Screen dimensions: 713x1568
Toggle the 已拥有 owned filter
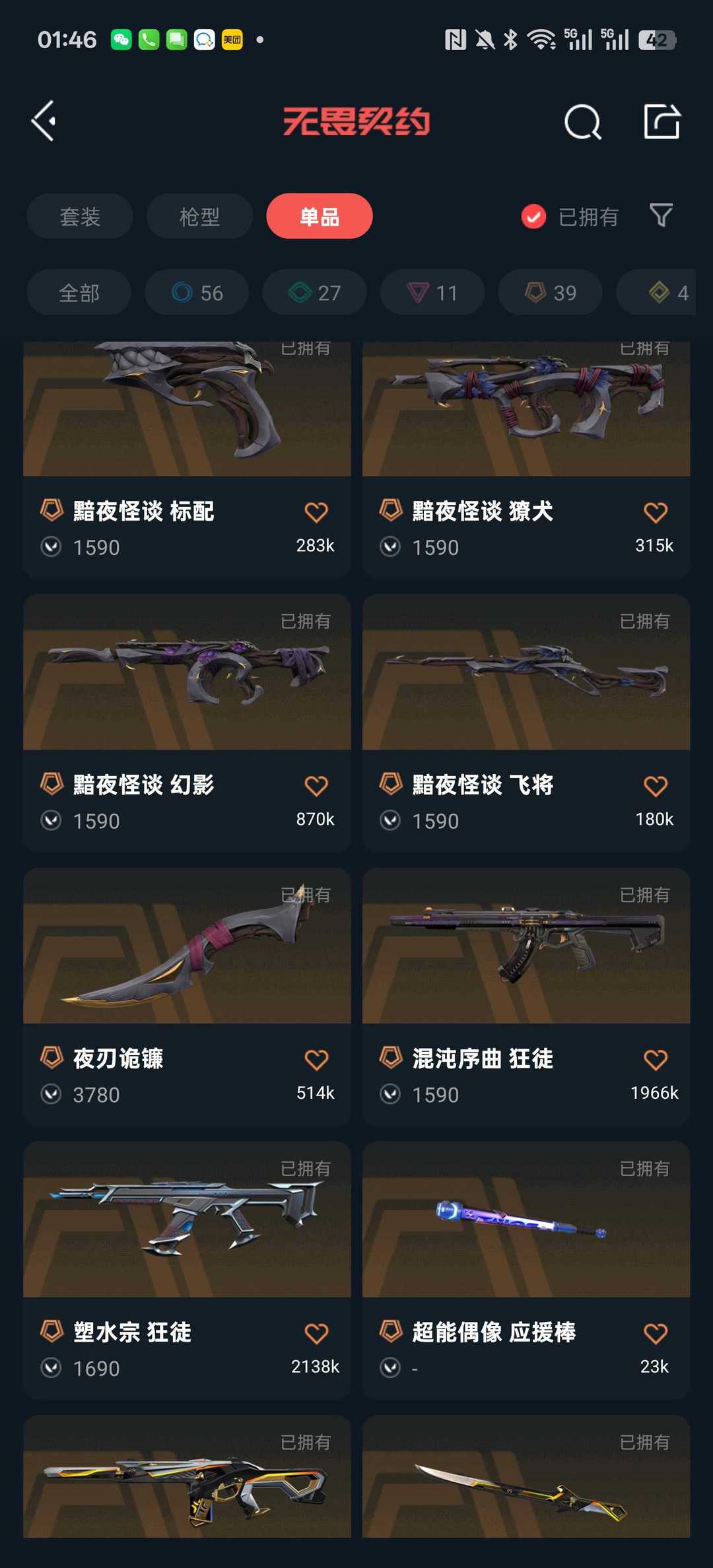pyautogui.click(x=569, y=216)
